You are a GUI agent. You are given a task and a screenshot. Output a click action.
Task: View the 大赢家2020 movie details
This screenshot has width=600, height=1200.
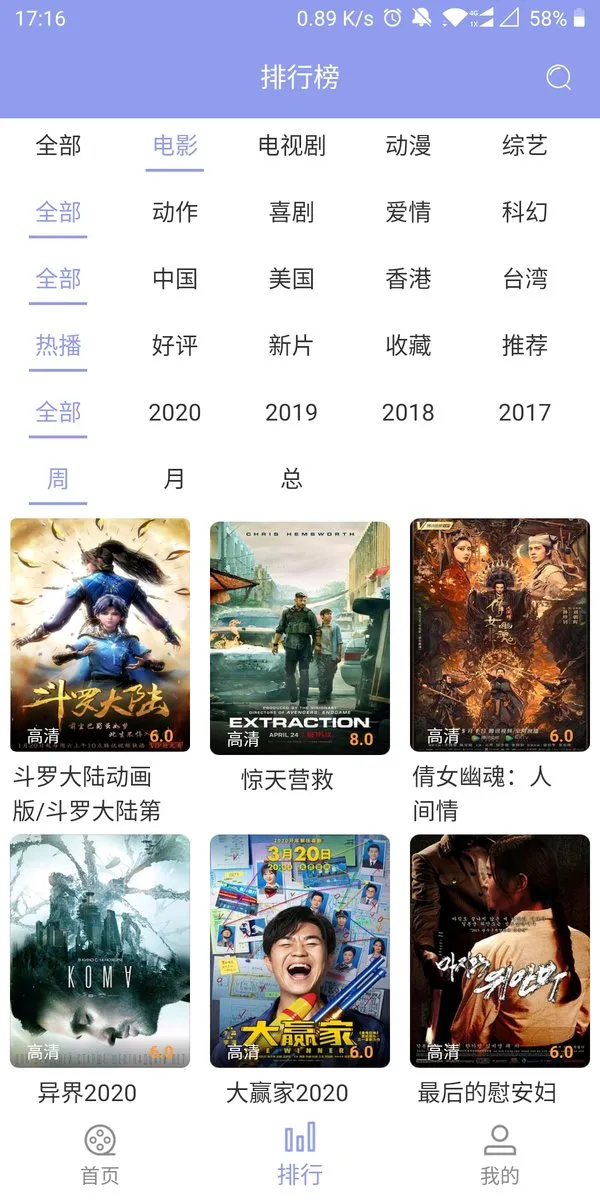coord(299,951)
